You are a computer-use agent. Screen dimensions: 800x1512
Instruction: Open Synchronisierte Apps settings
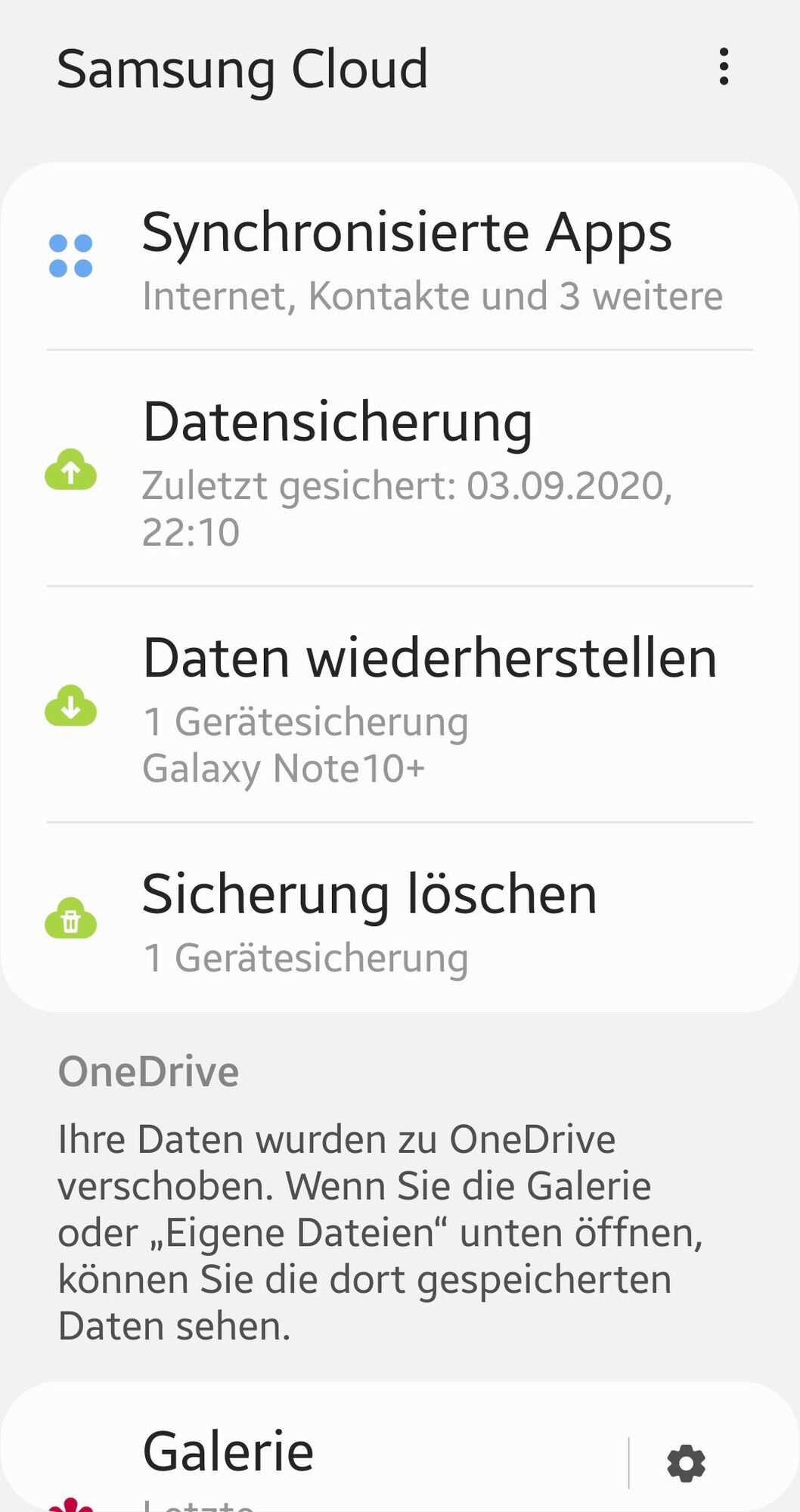[399, 259]
